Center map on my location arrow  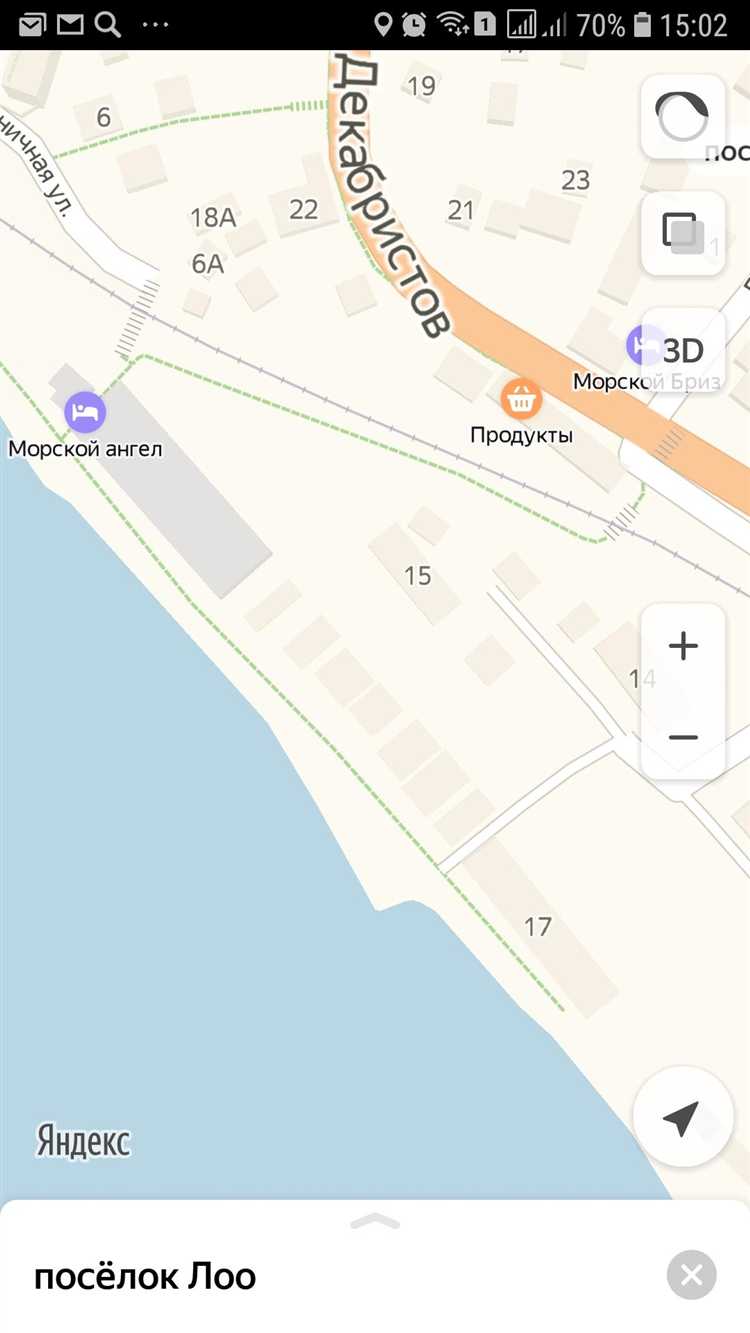tap(682, 1117)
